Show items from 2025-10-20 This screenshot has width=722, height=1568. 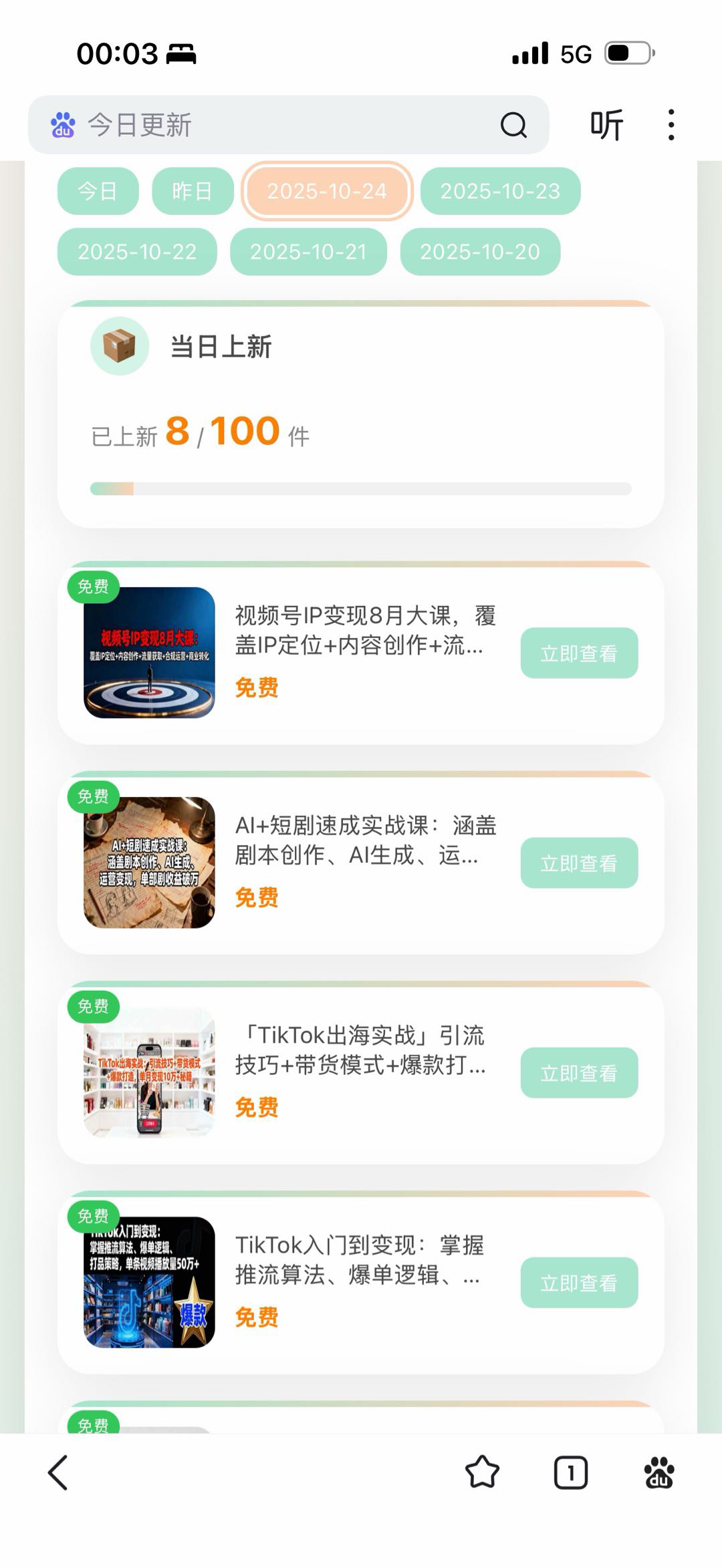point(480,252)
